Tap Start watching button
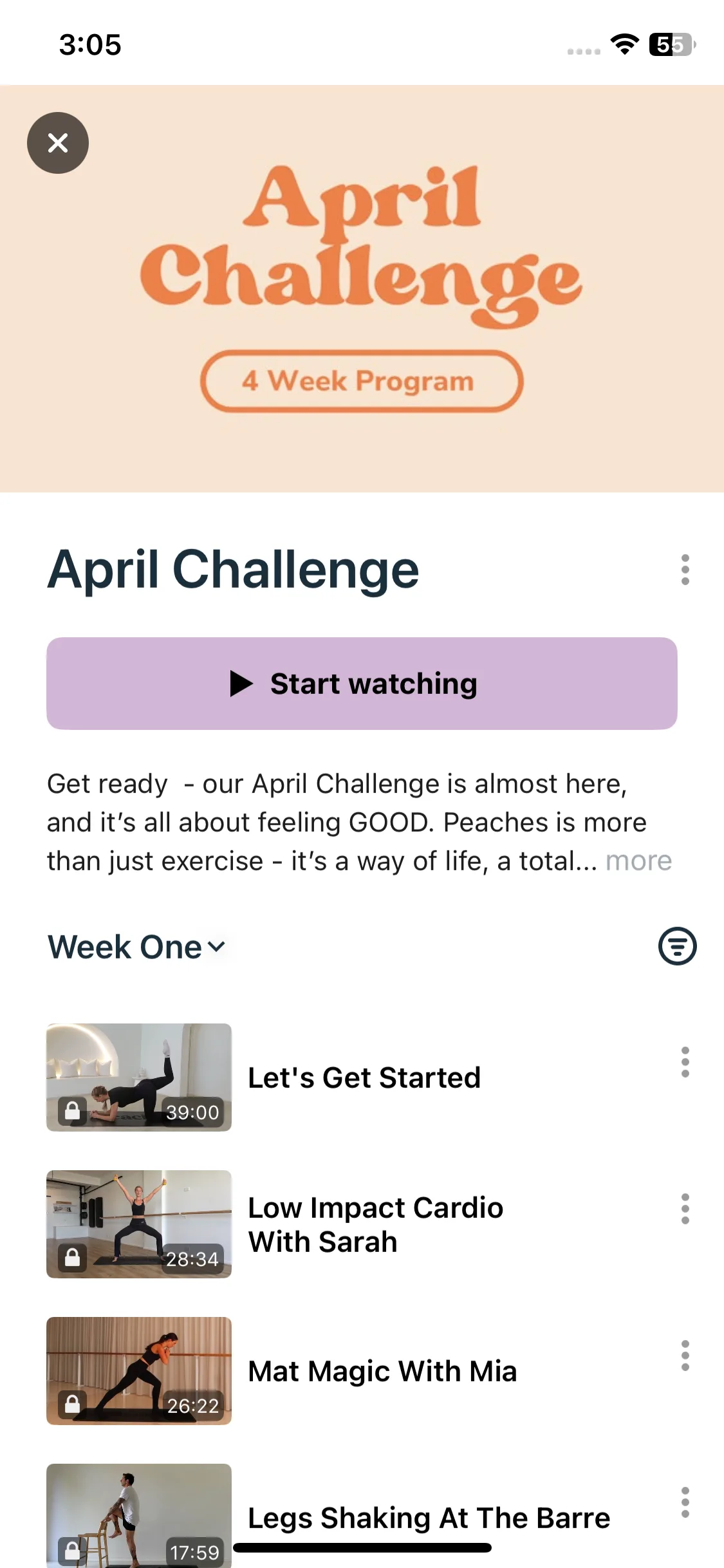 (362, 684)
